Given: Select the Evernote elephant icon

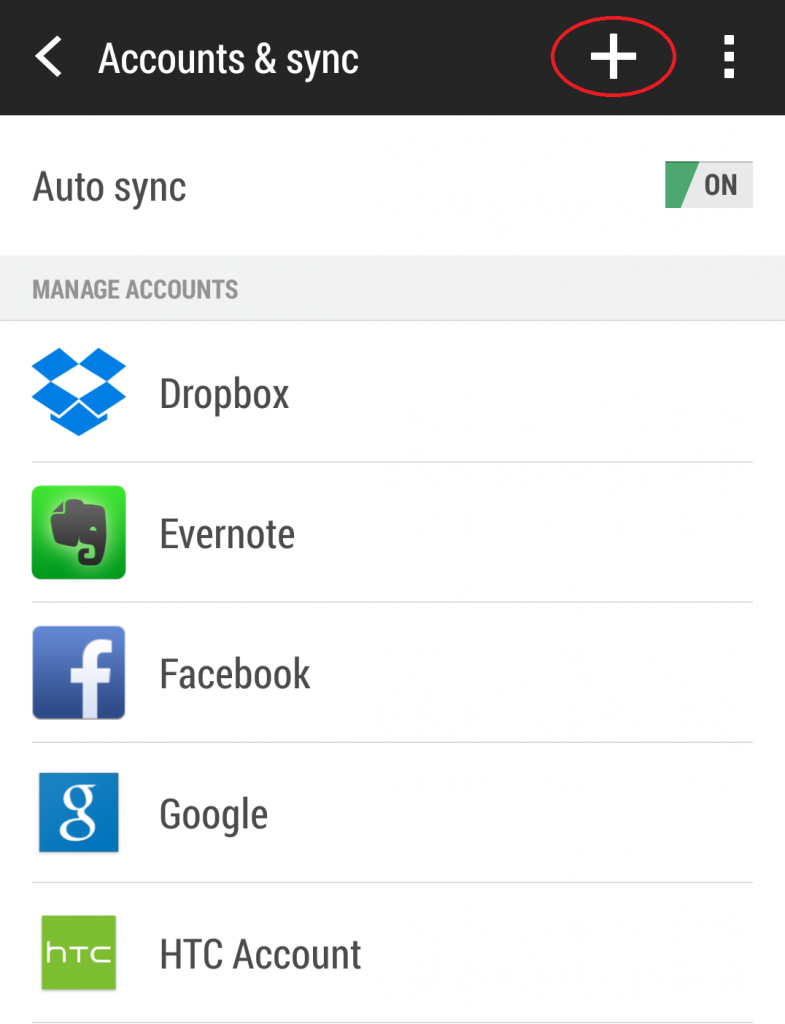Looking at the screenshot, I should [x=78, y=532].
